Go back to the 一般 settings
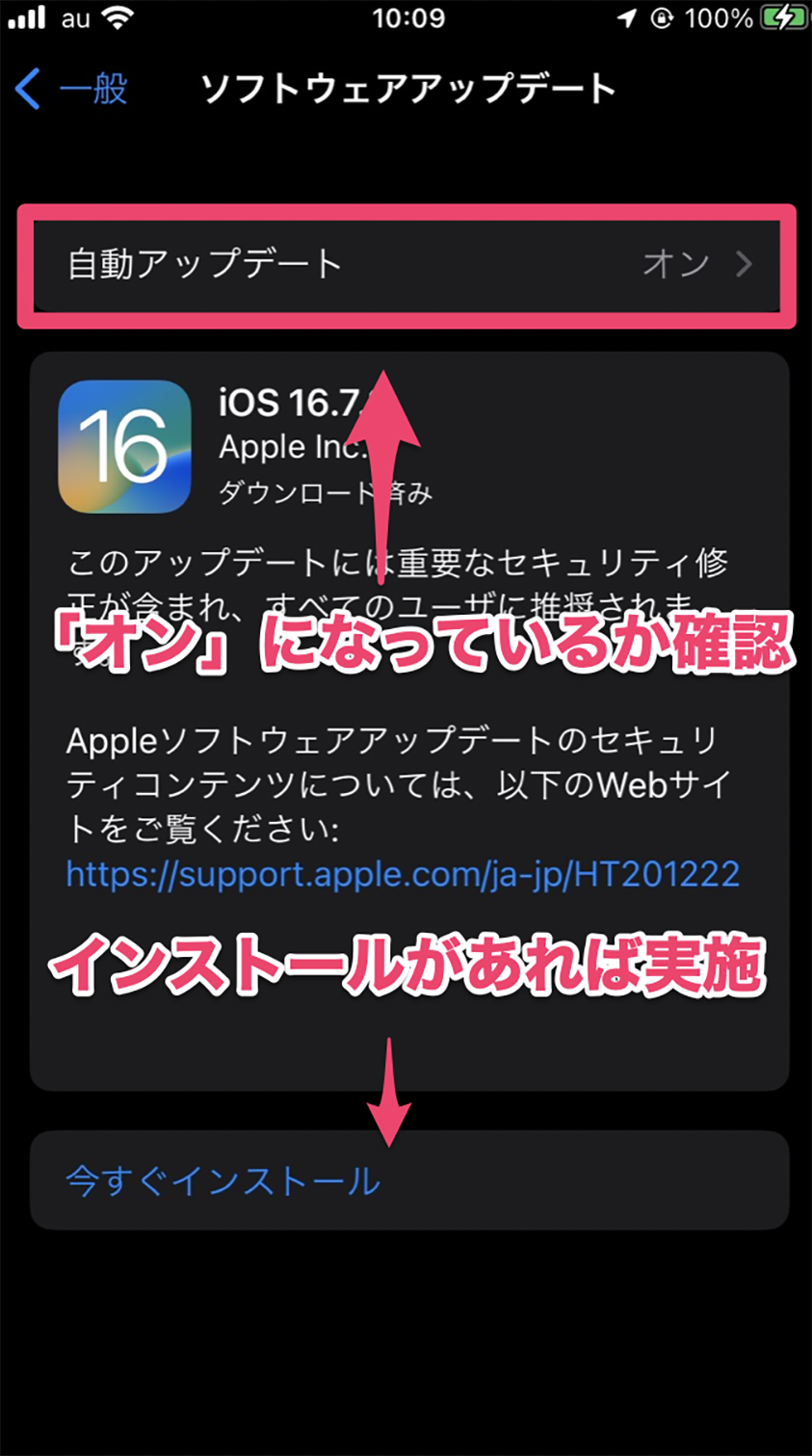 tap(72, 90)
